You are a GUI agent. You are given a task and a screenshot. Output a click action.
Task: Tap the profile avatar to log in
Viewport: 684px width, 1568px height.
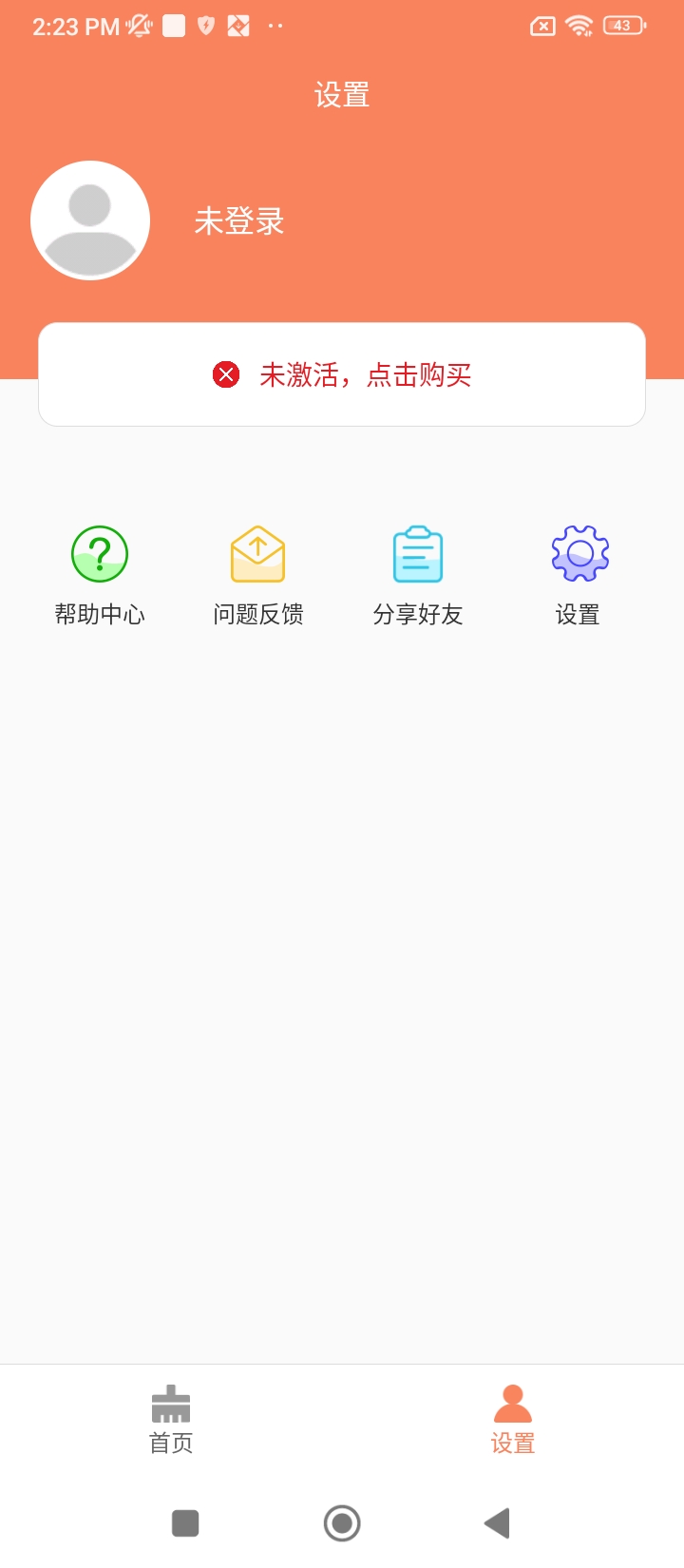click(90, 220)
